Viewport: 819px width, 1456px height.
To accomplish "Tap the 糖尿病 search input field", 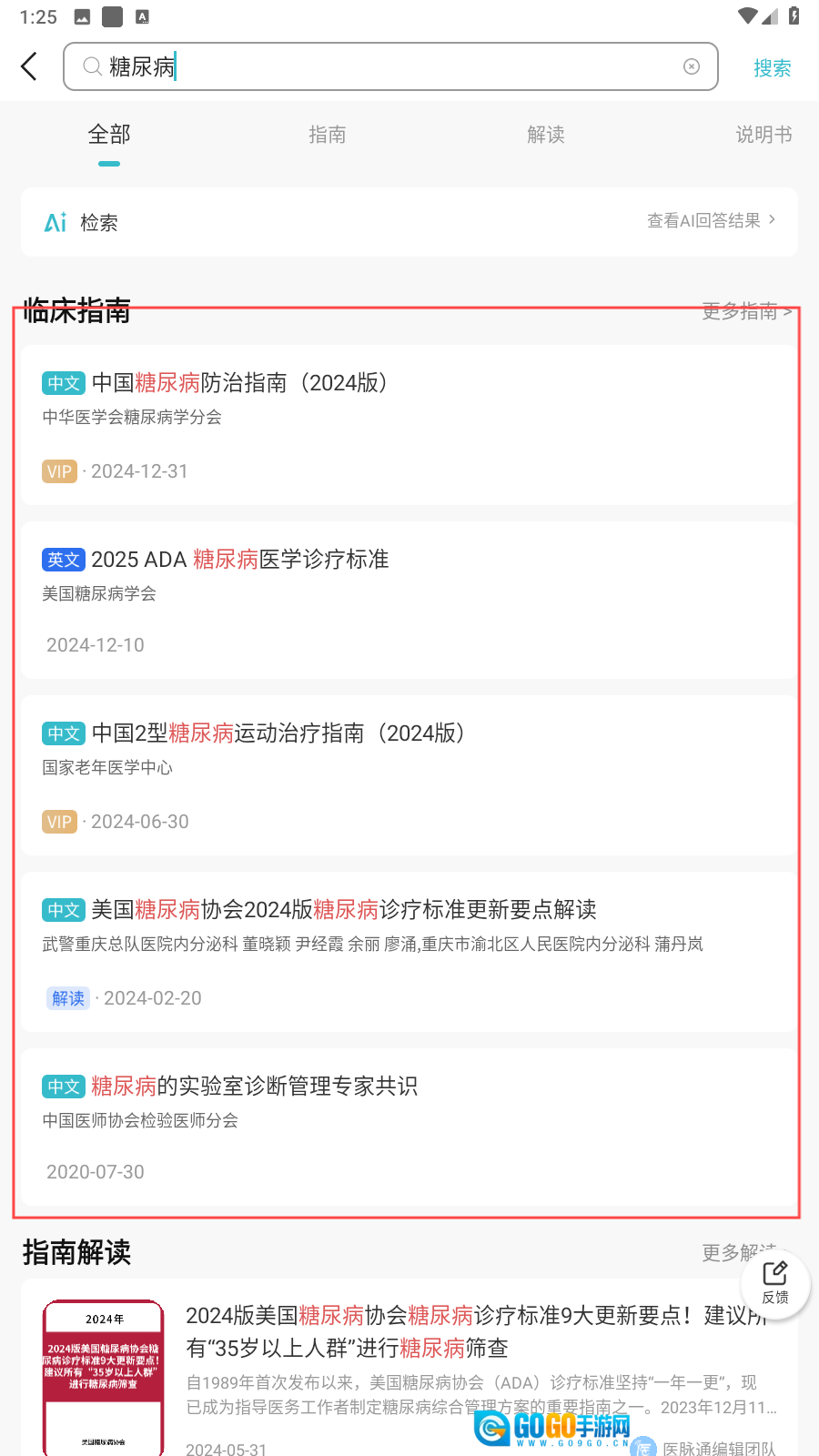I will (x=382, y=66).
